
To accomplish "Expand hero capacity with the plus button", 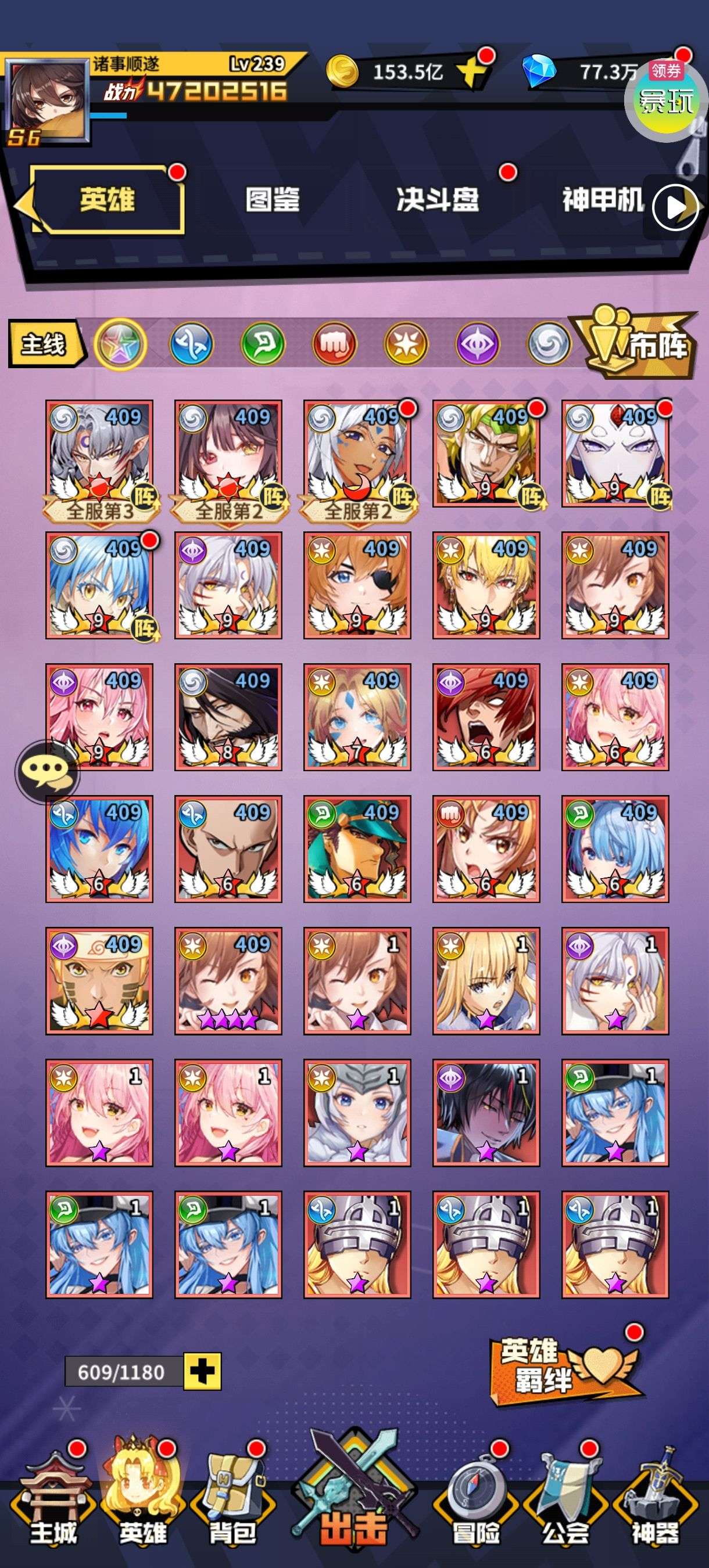I will [x=202, y=1372].
